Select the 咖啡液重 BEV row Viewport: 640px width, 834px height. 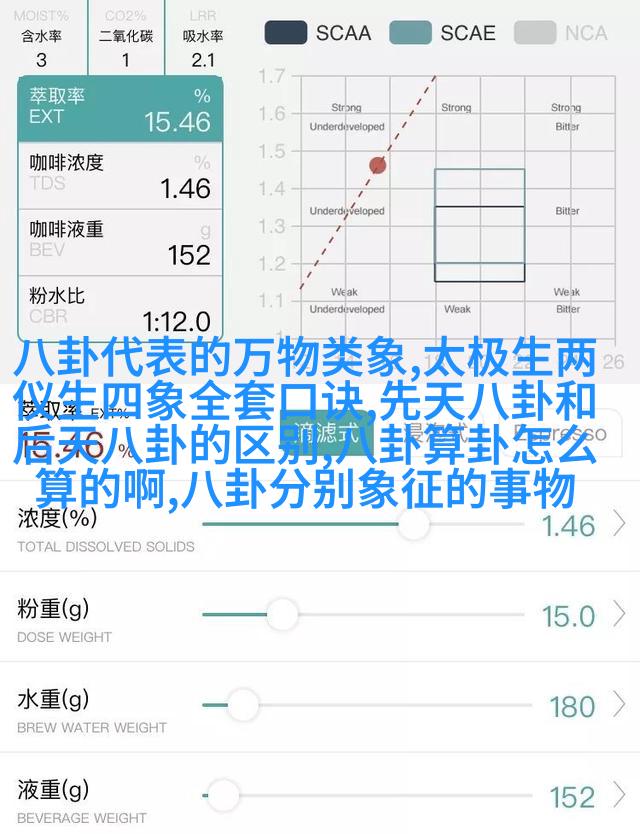point(119,241)
